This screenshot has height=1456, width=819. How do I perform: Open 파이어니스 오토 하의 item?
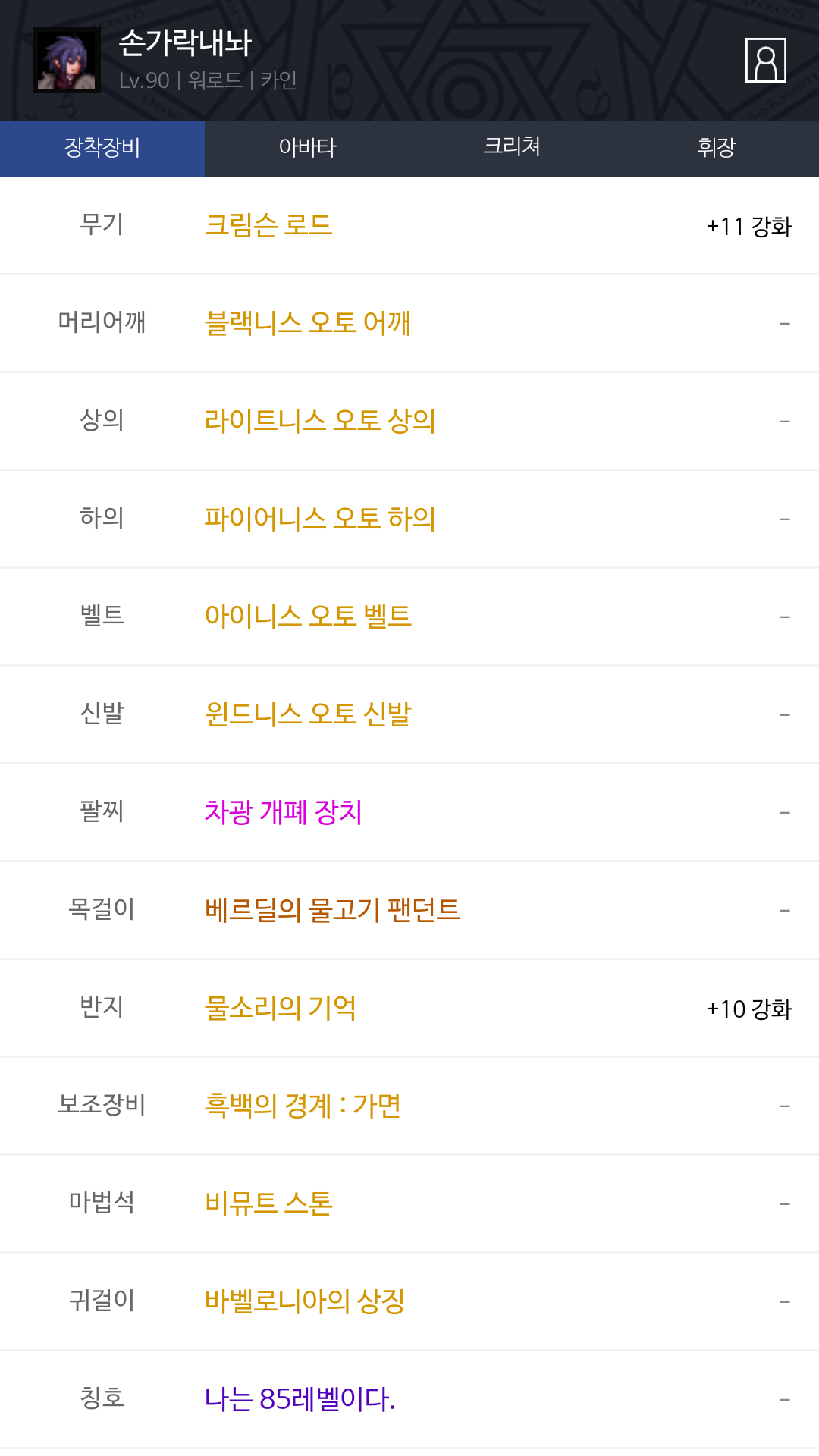tap(320, 519)
